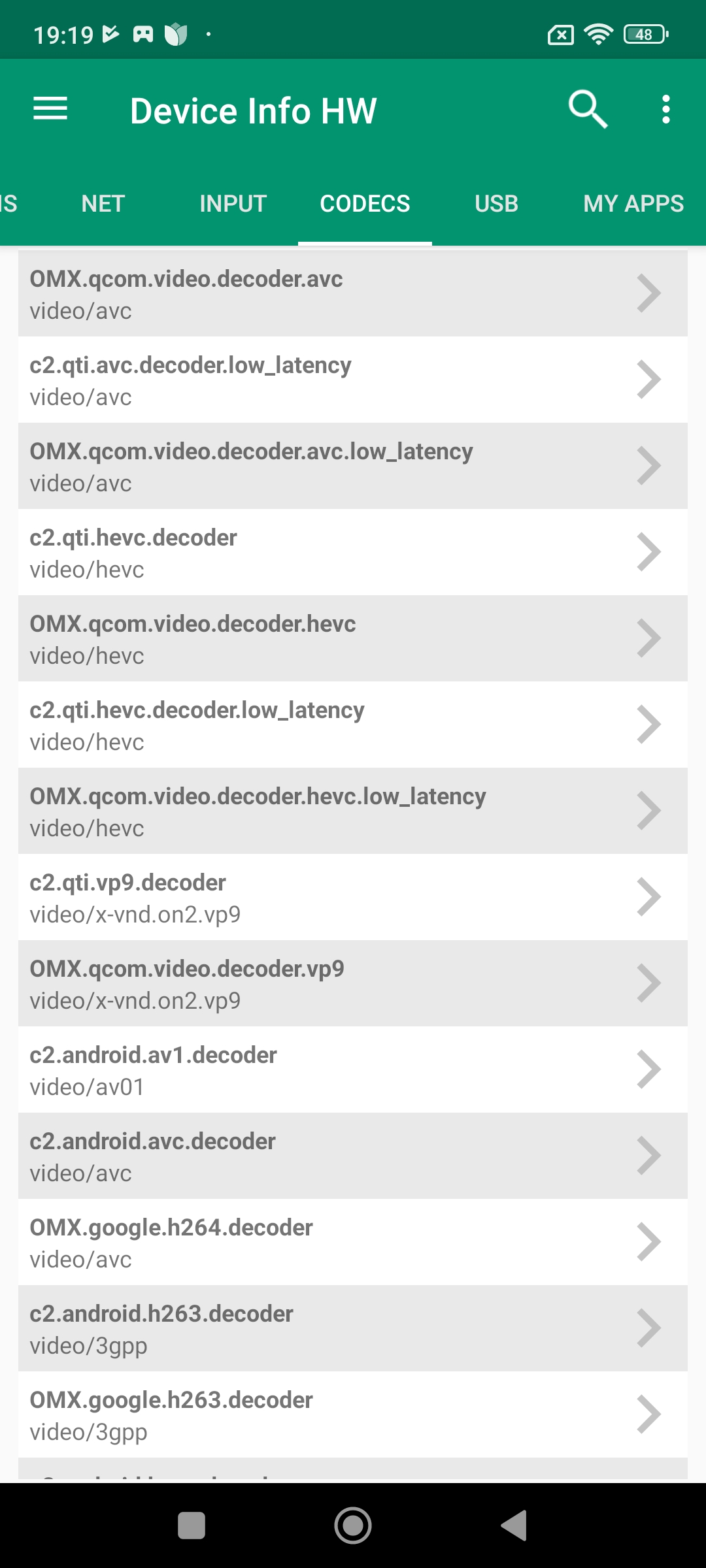
Task: Open the search icon
Action: [587, 109]
